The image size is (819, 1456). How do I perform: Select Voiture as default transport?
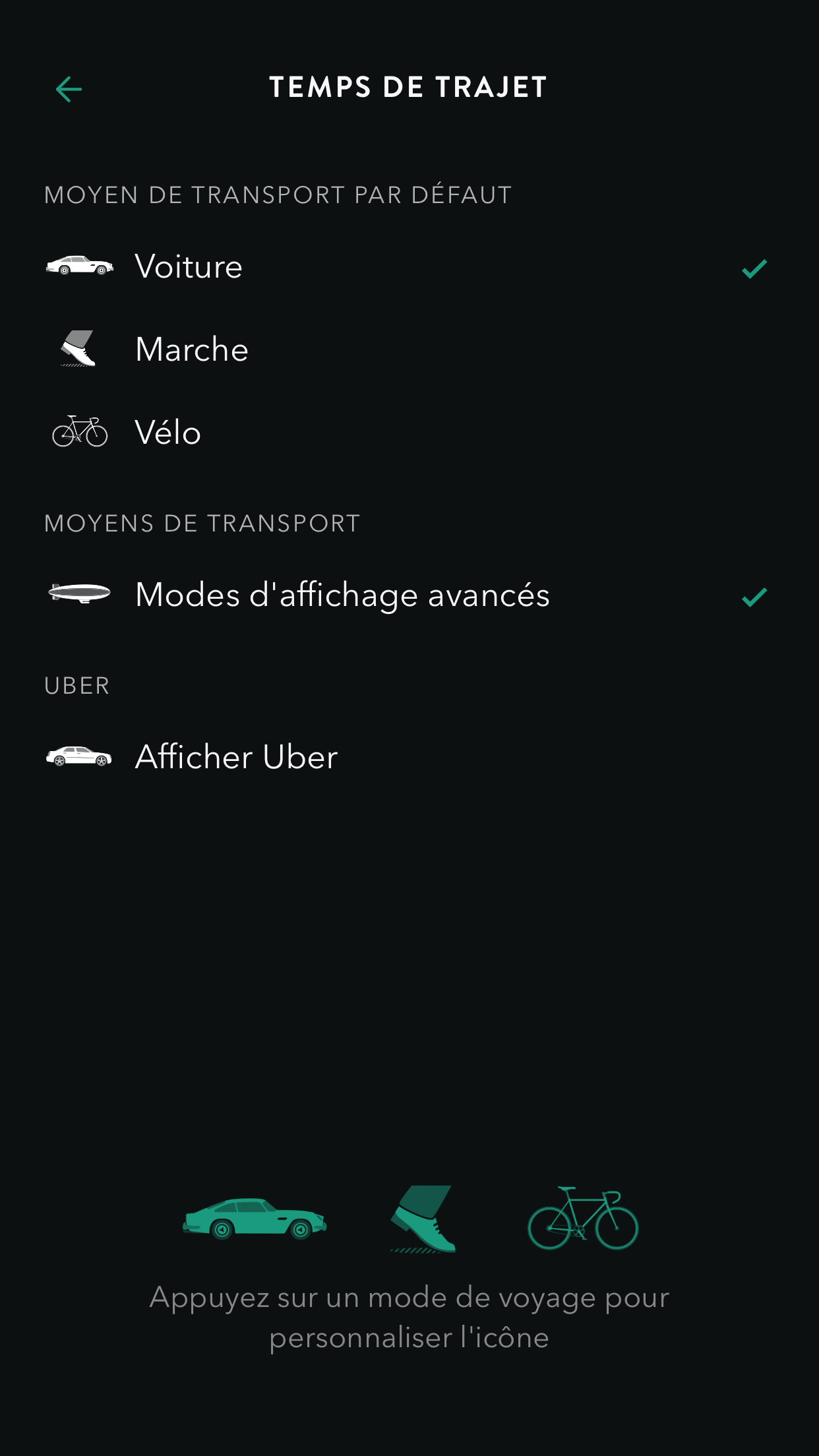409,266
